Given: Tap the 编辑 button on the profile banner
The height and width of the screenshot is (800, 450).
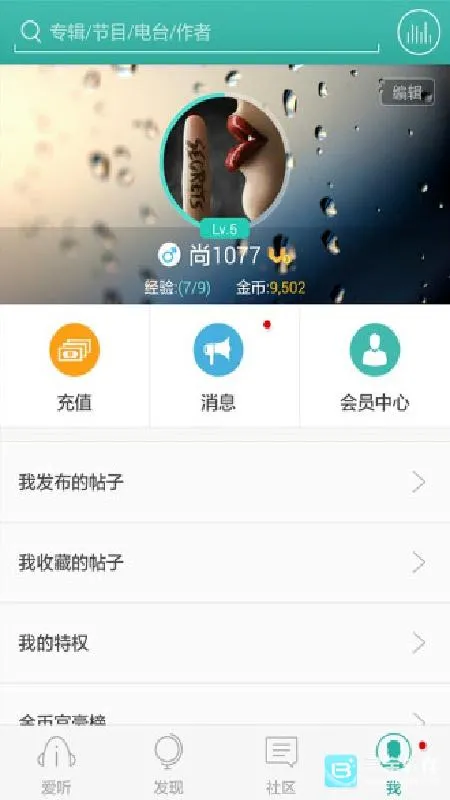Looking at the screenshot, I should click(x=407, y=92).
